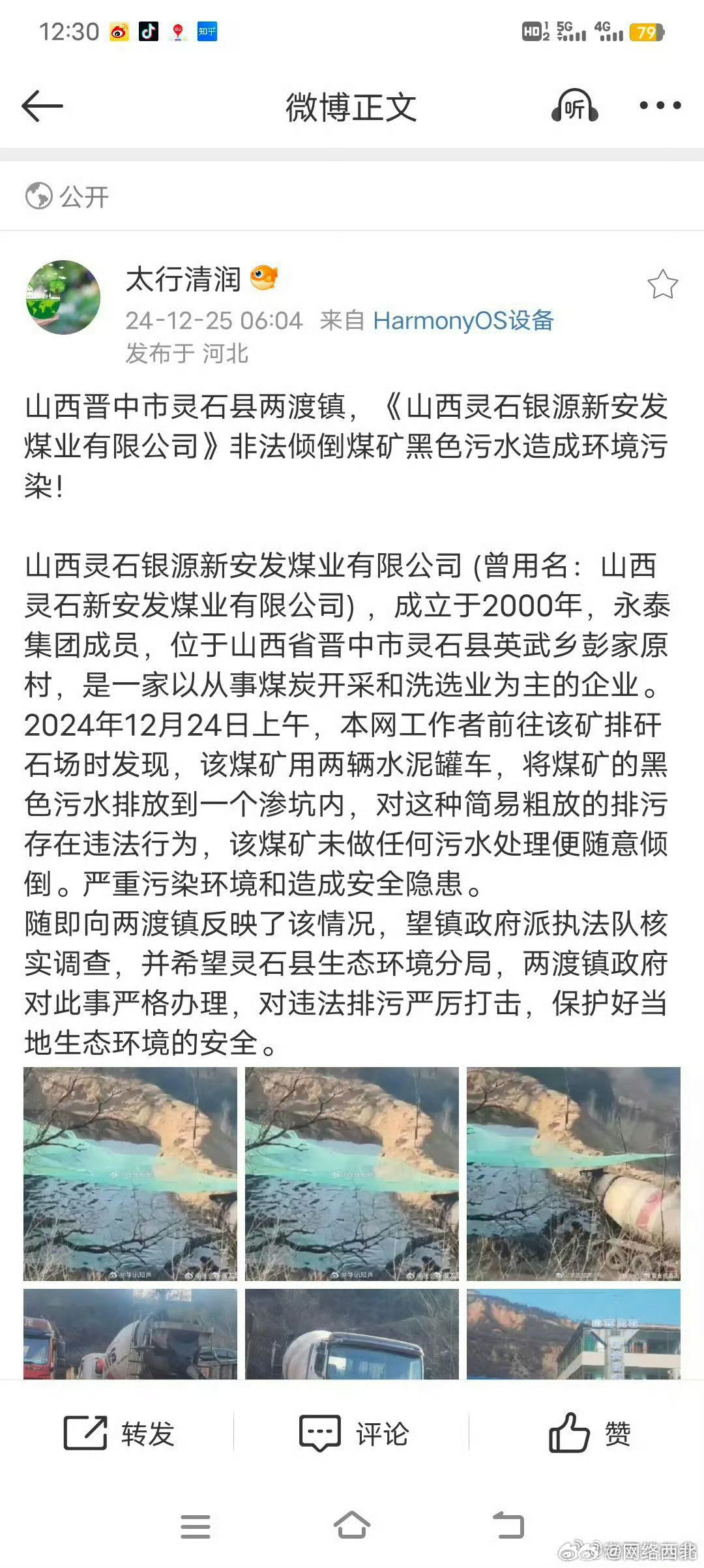Image resolution: width=704 pixels, height=1568 pixels.
Task: Repost with the 转发 button
Action: [119, 1434]
